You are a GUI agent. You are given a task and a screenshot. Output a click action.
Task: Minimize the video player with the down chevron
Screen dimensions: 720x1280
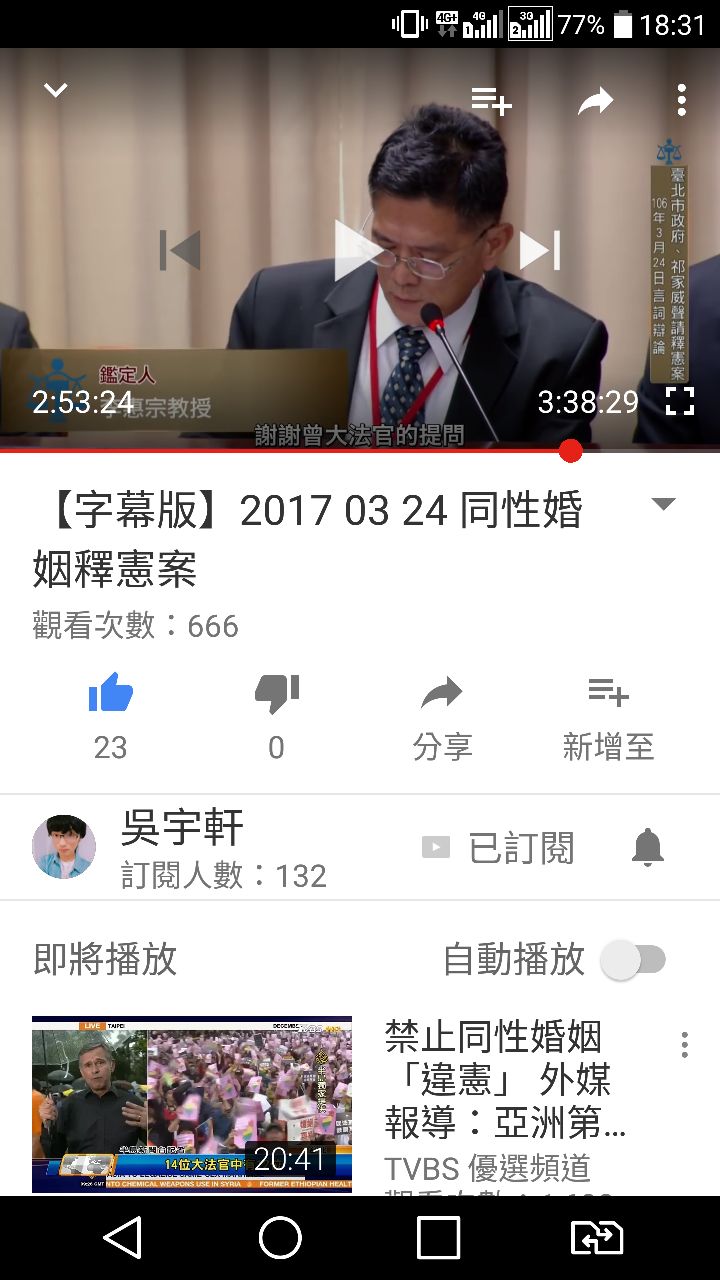(x=56, y=90)
